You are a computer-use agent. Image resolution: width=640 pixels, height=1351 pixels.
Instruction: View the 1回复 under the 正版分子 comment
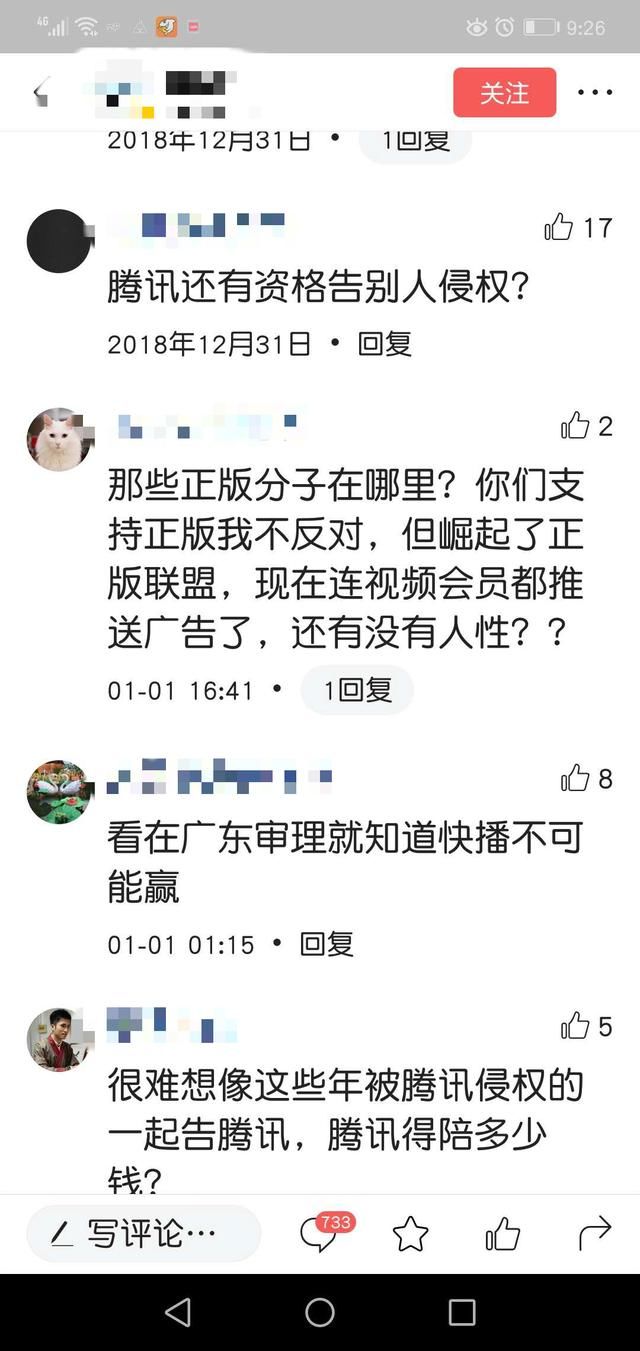pos(357,690)
